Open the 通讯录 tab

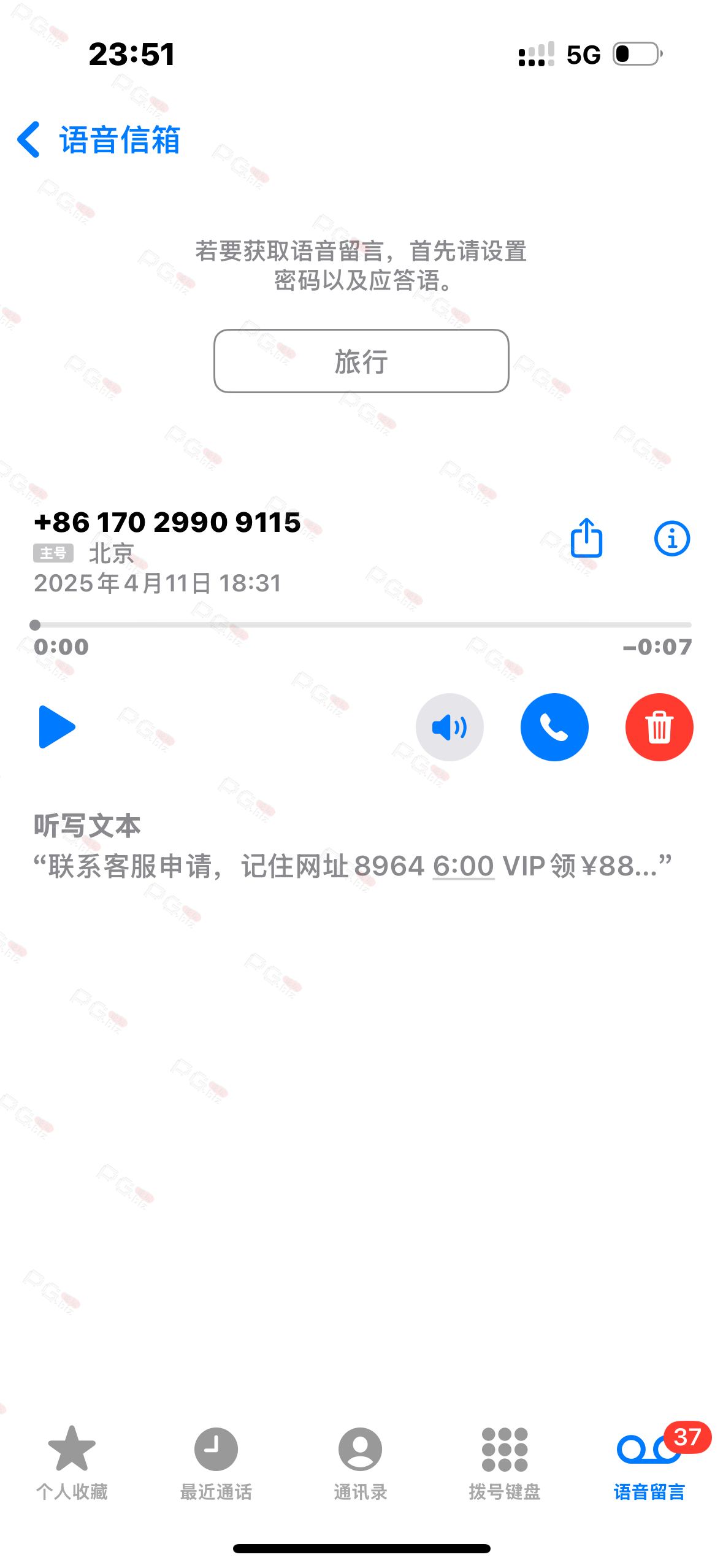tap(361, 1462)
